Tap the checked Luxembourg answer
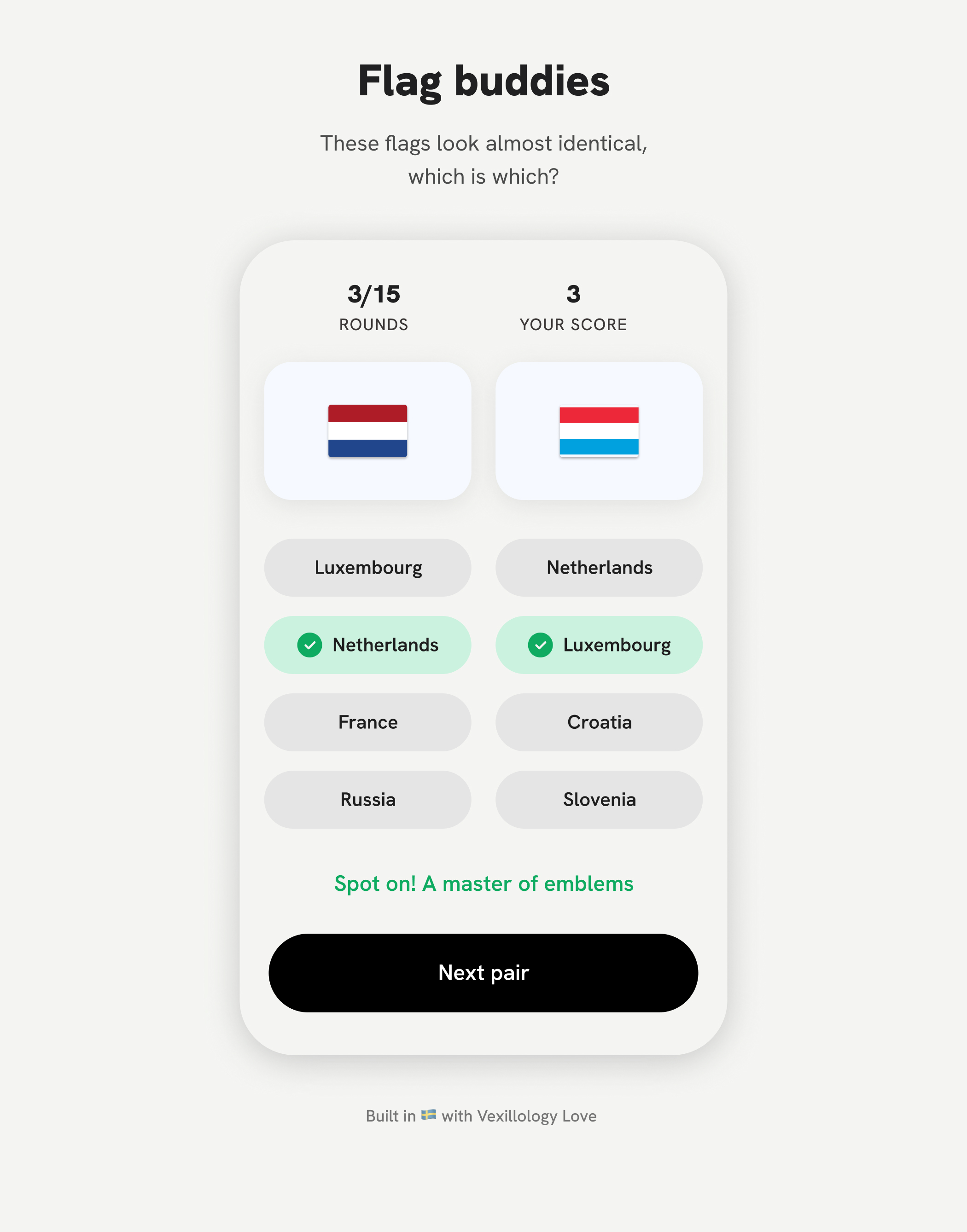The width and height of the screenshot is (967, 1232). (x=599, y=645)
